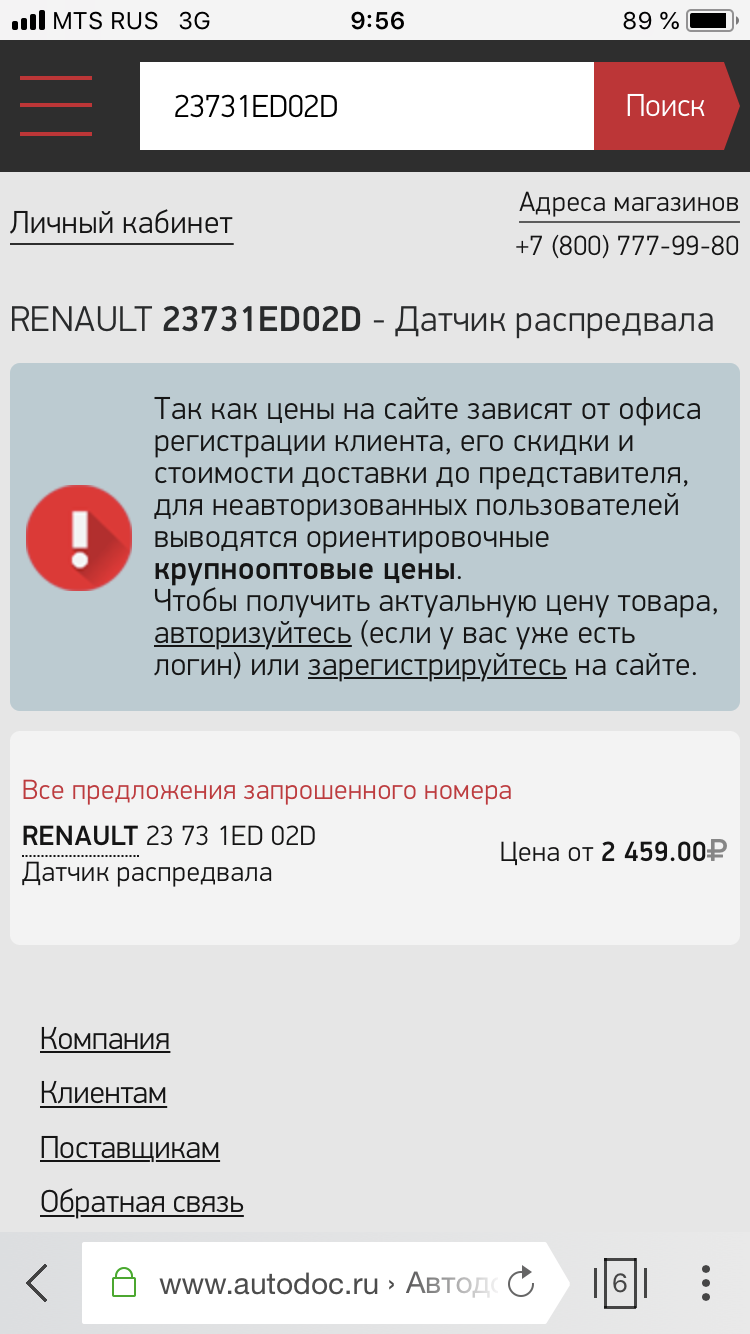Go back in the browser
Screen dimensions: 750x1334
point(38,1283)
